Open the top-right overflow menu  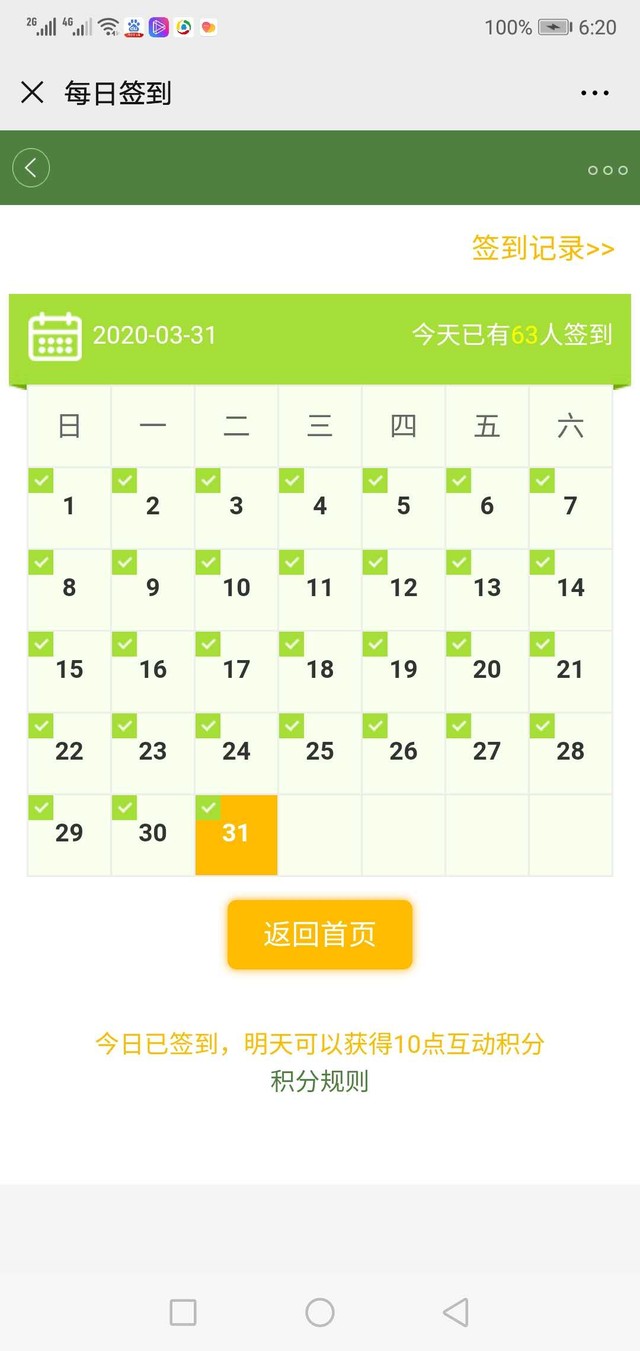[595, 93]
